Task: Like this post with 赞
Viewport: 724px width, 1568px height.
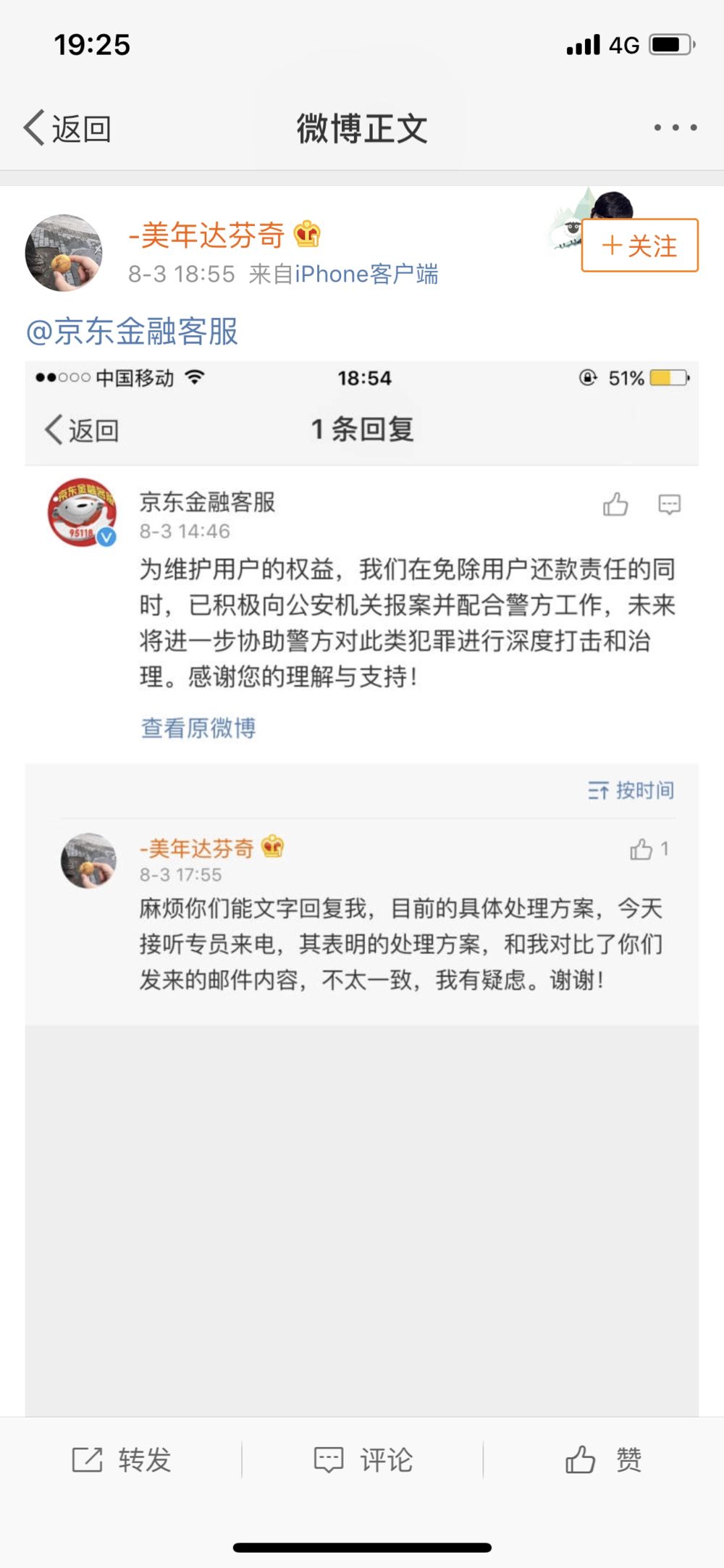Action: click(x=603, y=1460)
